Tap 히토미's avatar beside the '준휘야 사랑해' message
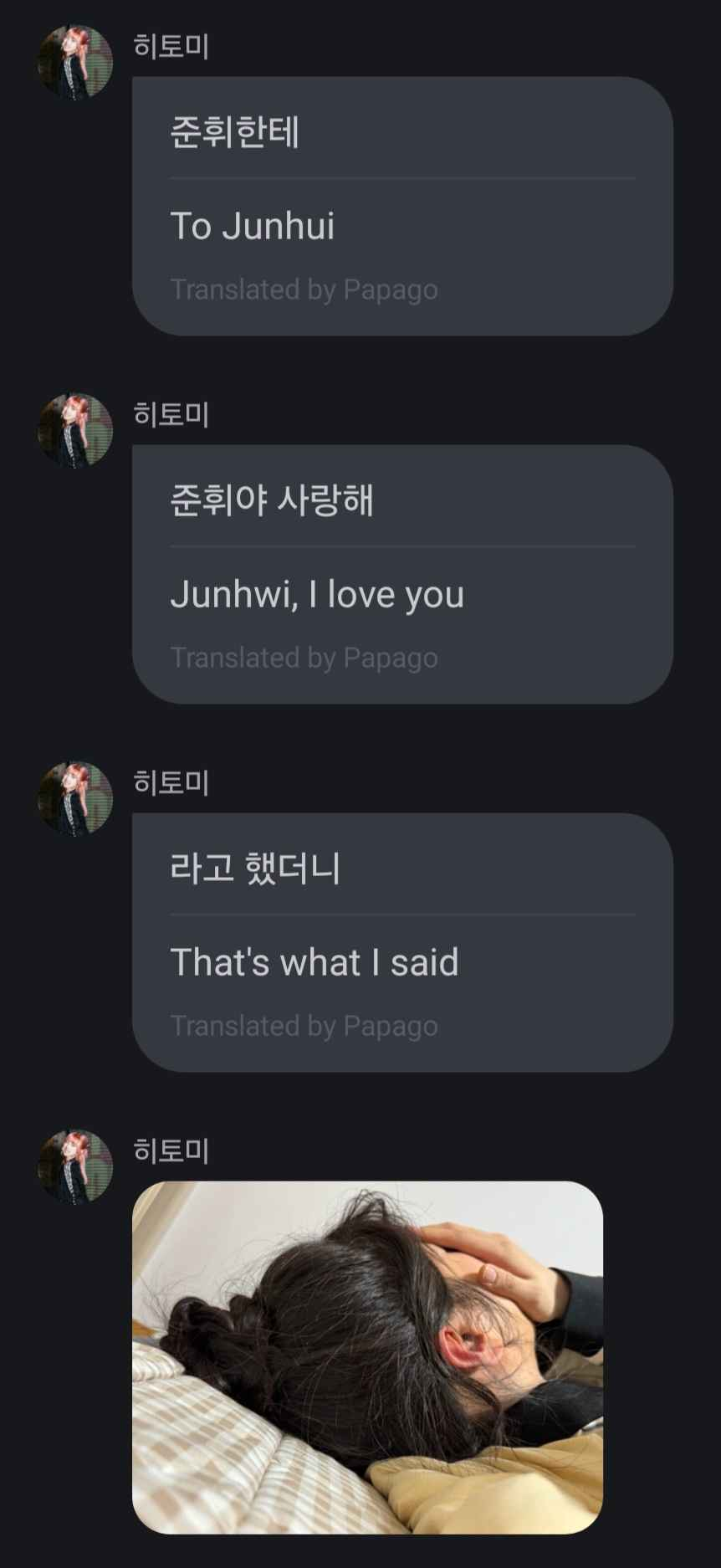The image size is (721, 1568). [75, 431]
